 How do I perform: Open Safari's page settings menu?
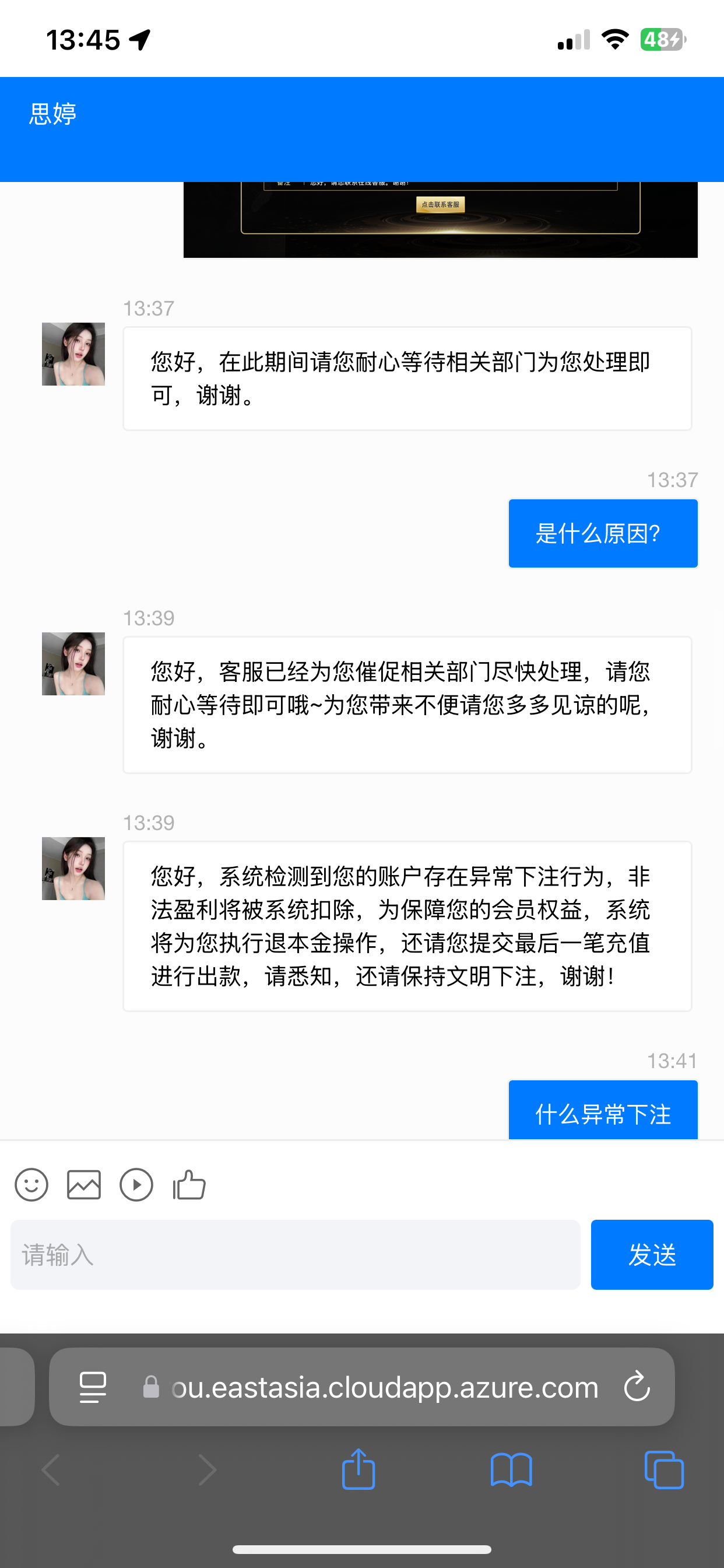[x=93, y=1387]
